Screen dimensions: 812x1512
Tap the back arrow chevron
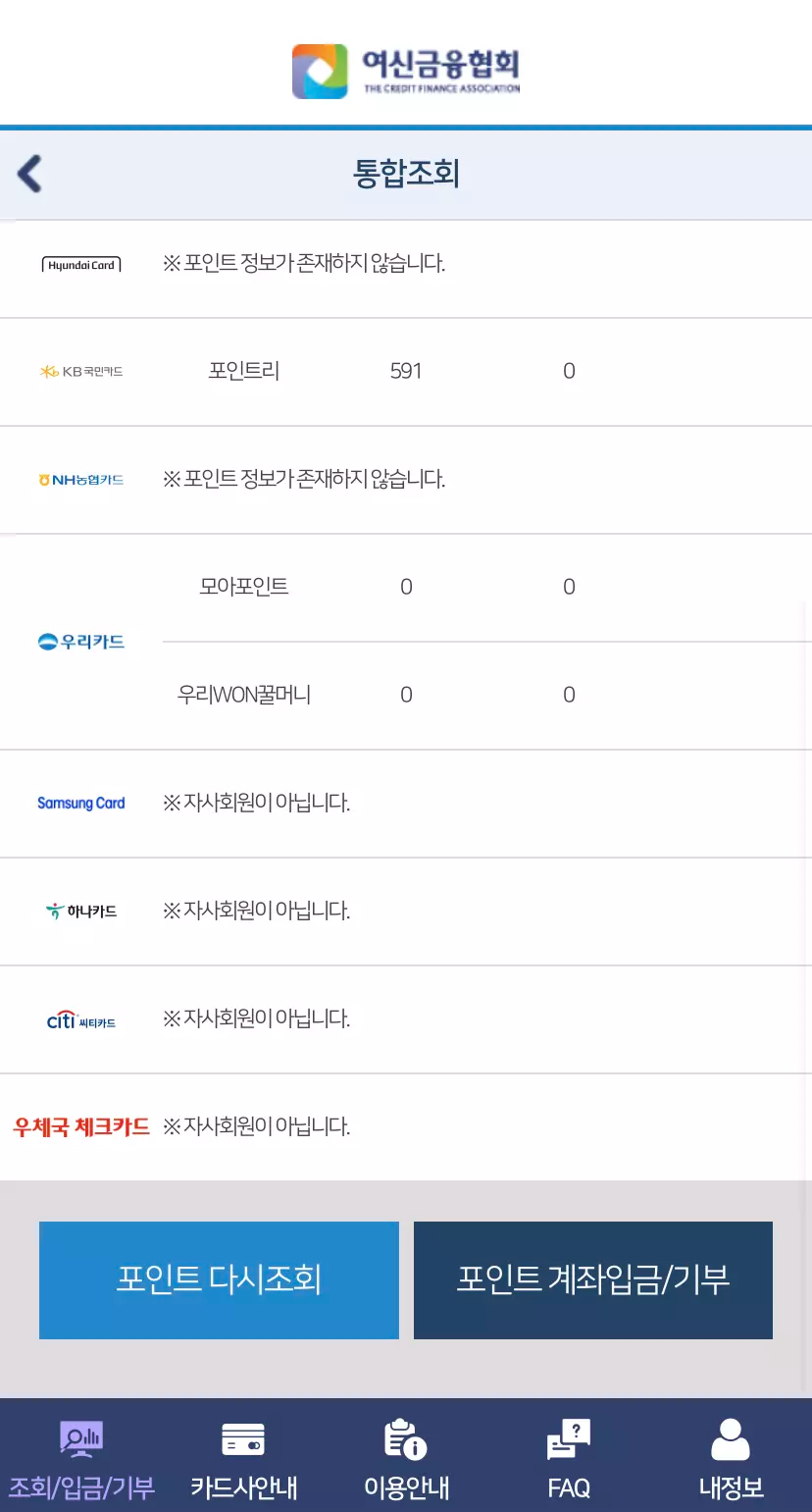pyautogui.click(x=28, y=174)
